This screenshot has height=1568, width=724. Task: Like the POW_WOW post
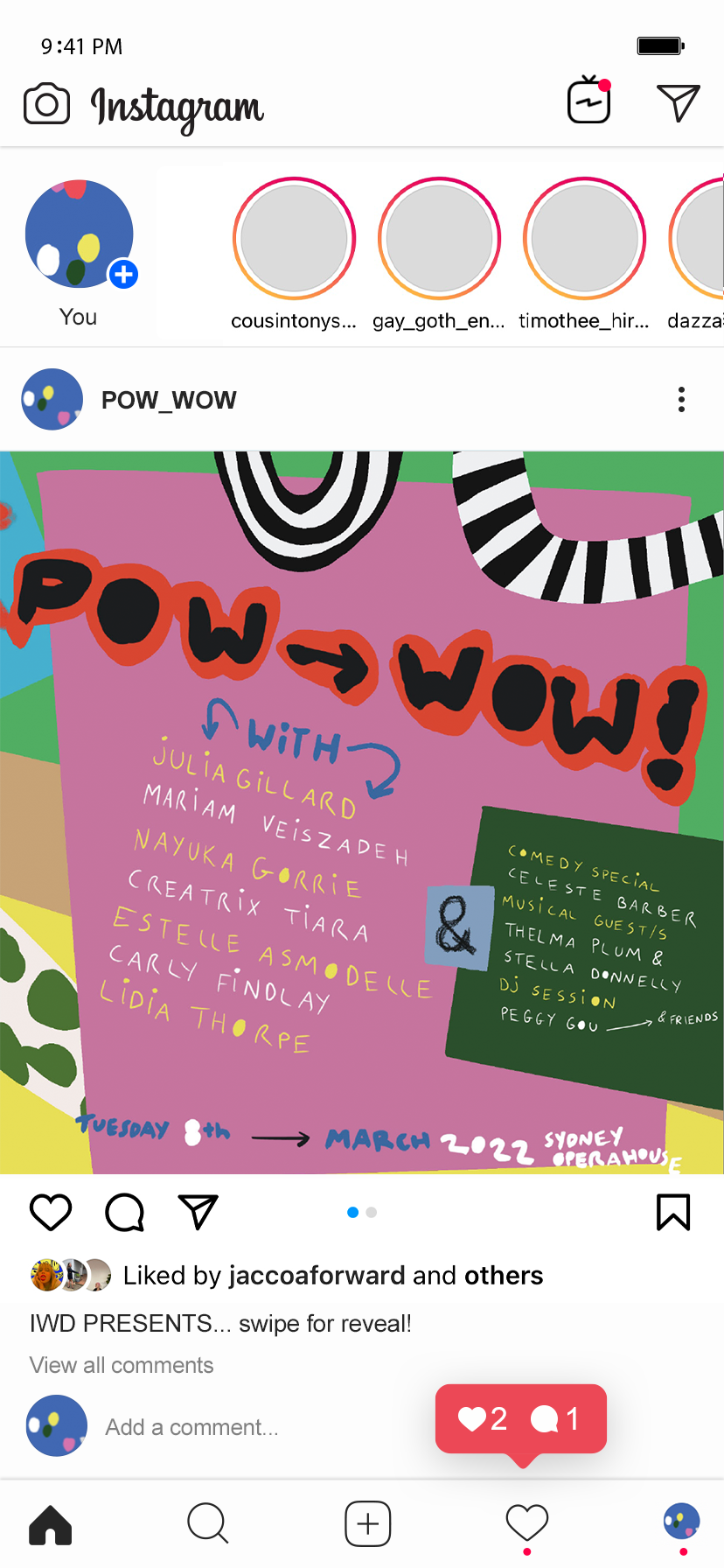click(x=51, y=1212)
